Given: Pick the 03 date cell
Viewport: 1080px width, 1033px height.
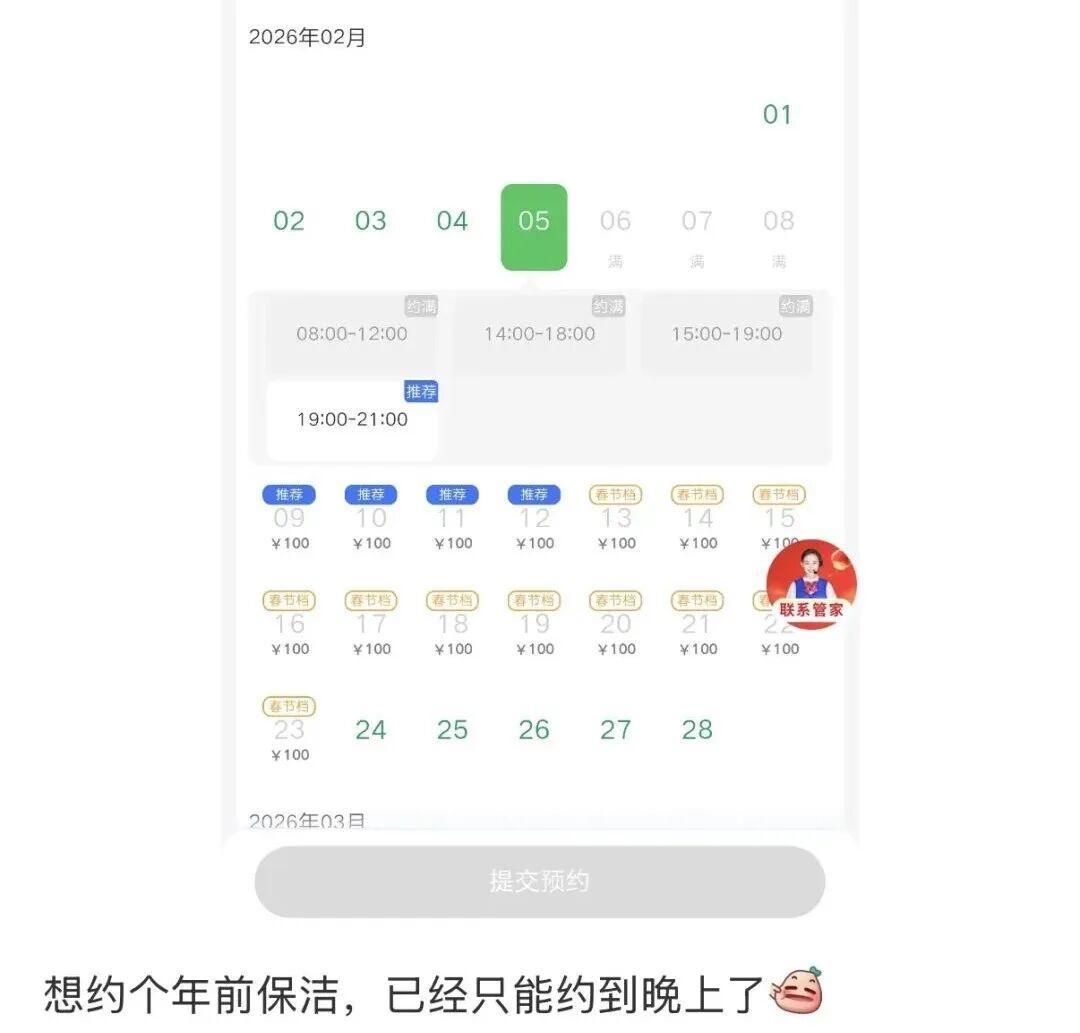Looking at the screenshot, I should click(370, 221).
